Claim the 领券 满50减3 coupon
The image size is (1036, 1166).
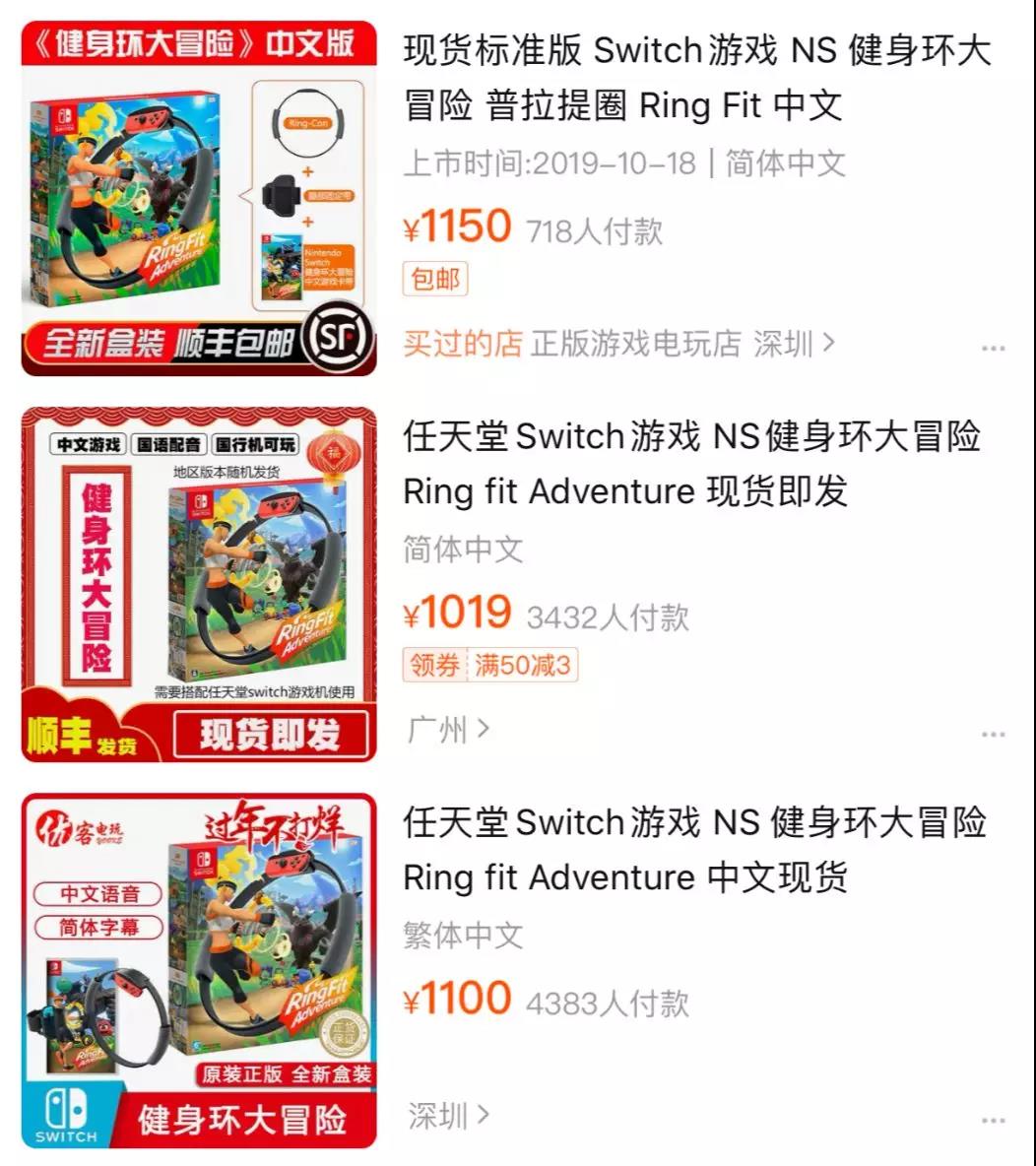(489, 666)
